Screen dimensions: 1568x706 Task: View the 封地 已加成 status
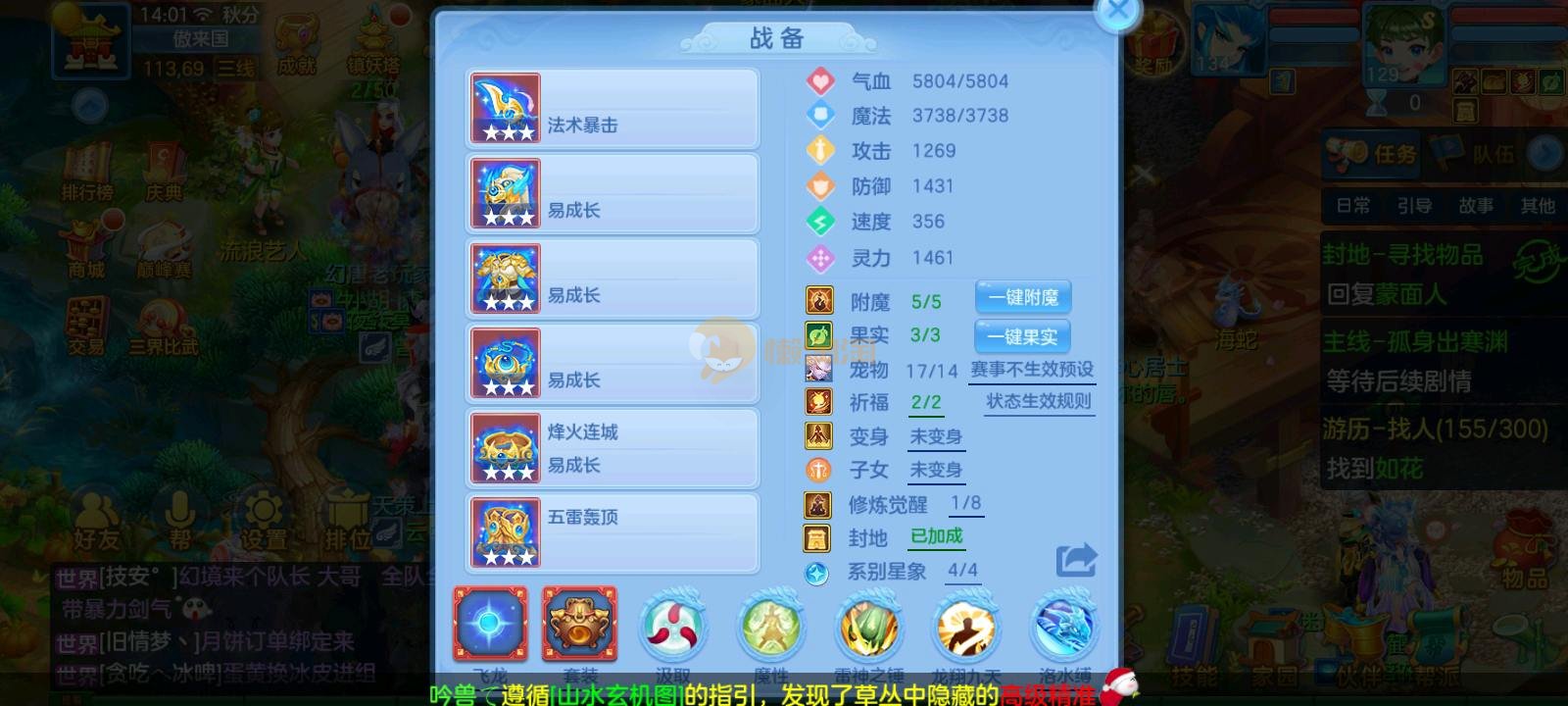[937, 536]
